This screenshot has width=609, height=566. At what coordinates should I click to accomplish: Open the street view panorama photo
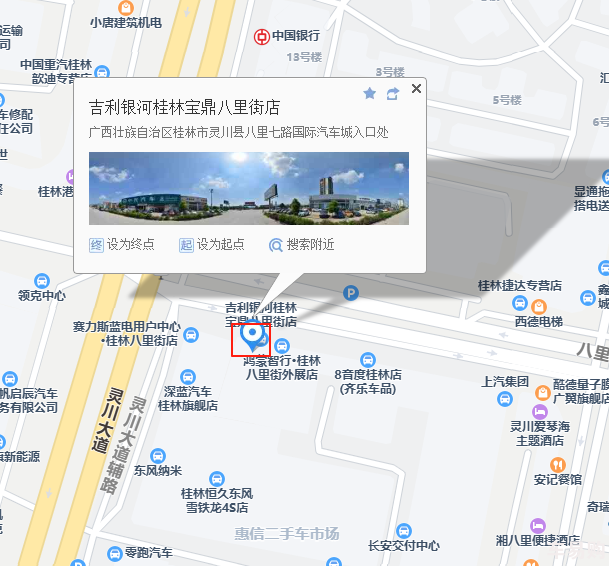(248, 188)
